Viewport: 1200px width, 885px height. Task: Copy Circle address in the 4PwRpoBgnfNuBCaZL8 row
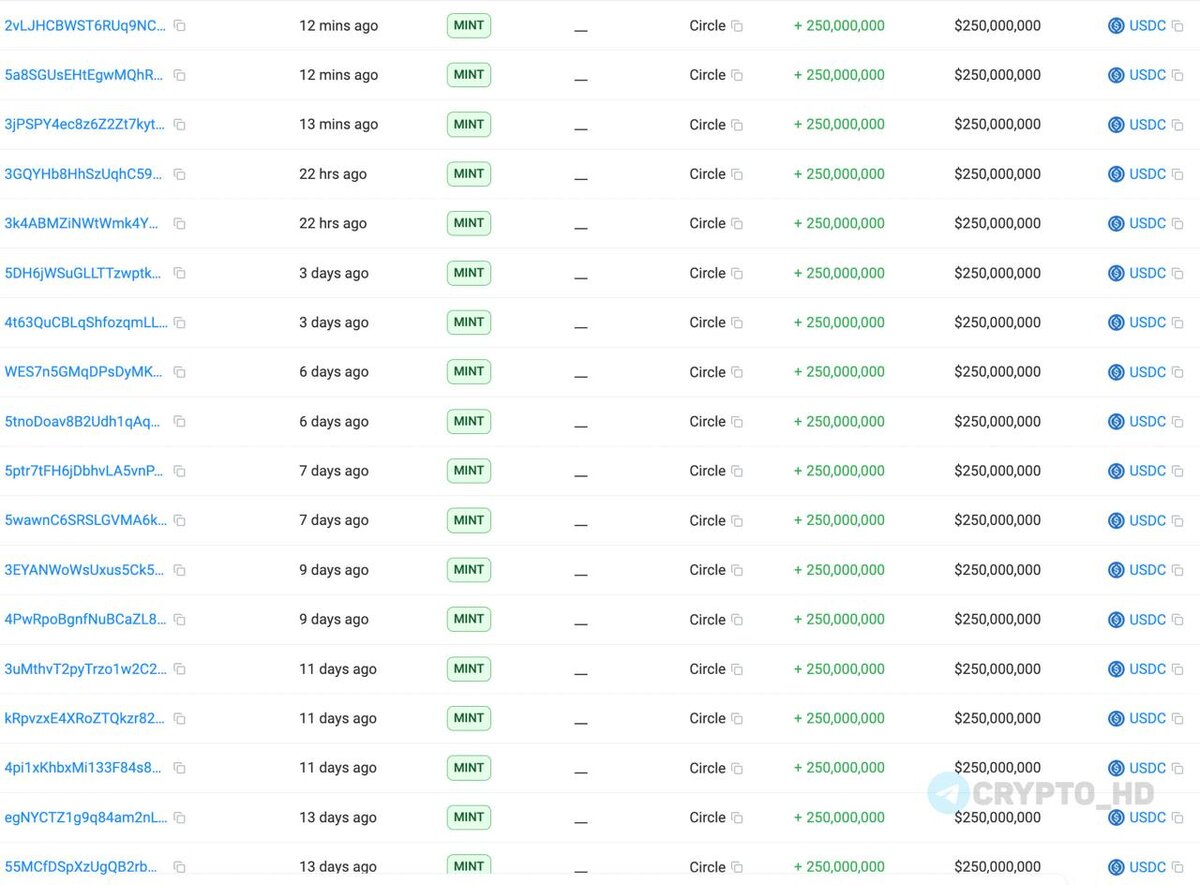pos(737,620)
